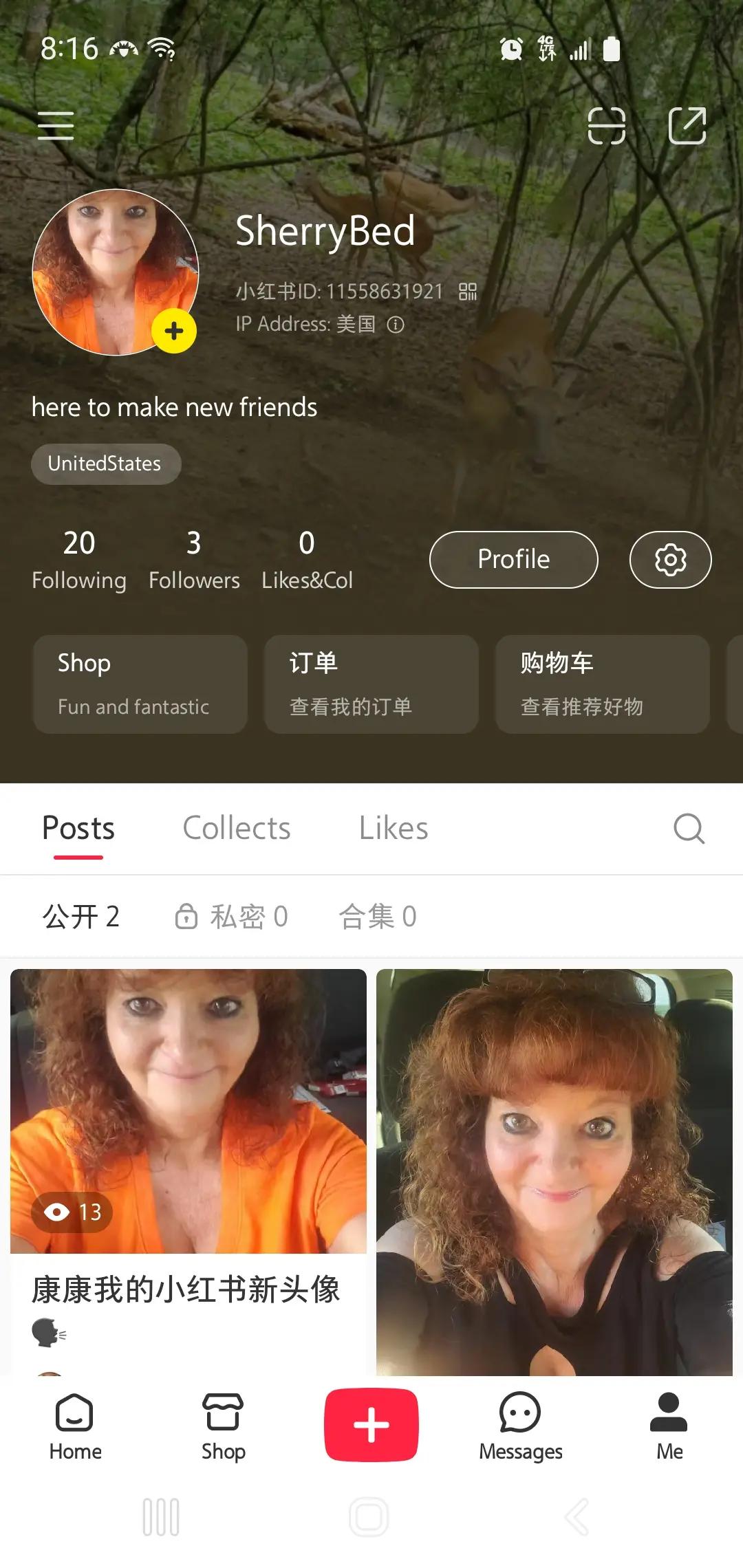Open the hamburger drawer menu
This screenshot has height=1568, width=743.
point(56,126)
